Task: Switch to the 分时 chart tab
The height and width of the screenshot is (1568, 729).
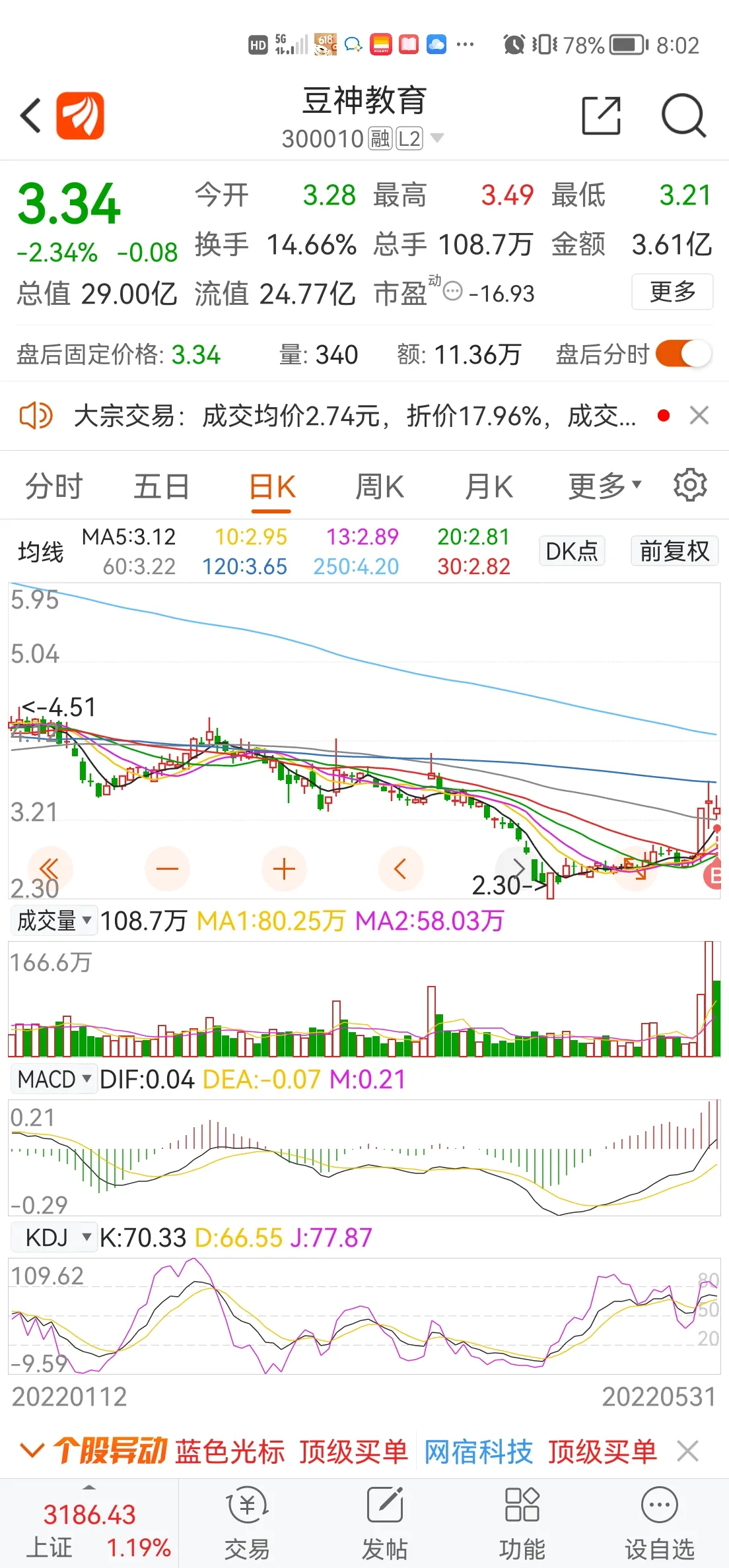Action: pos(53,487)
